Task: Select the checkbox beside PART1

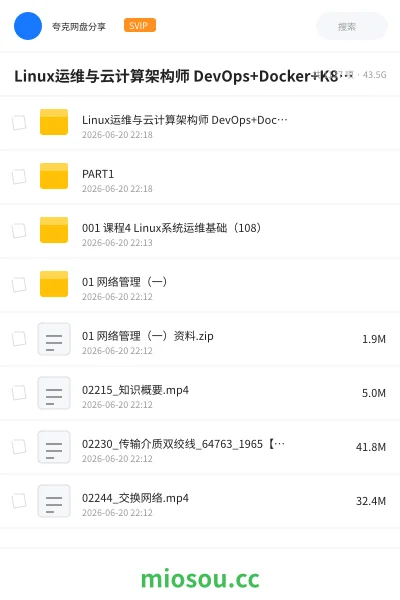Action: tap(19, 177)
